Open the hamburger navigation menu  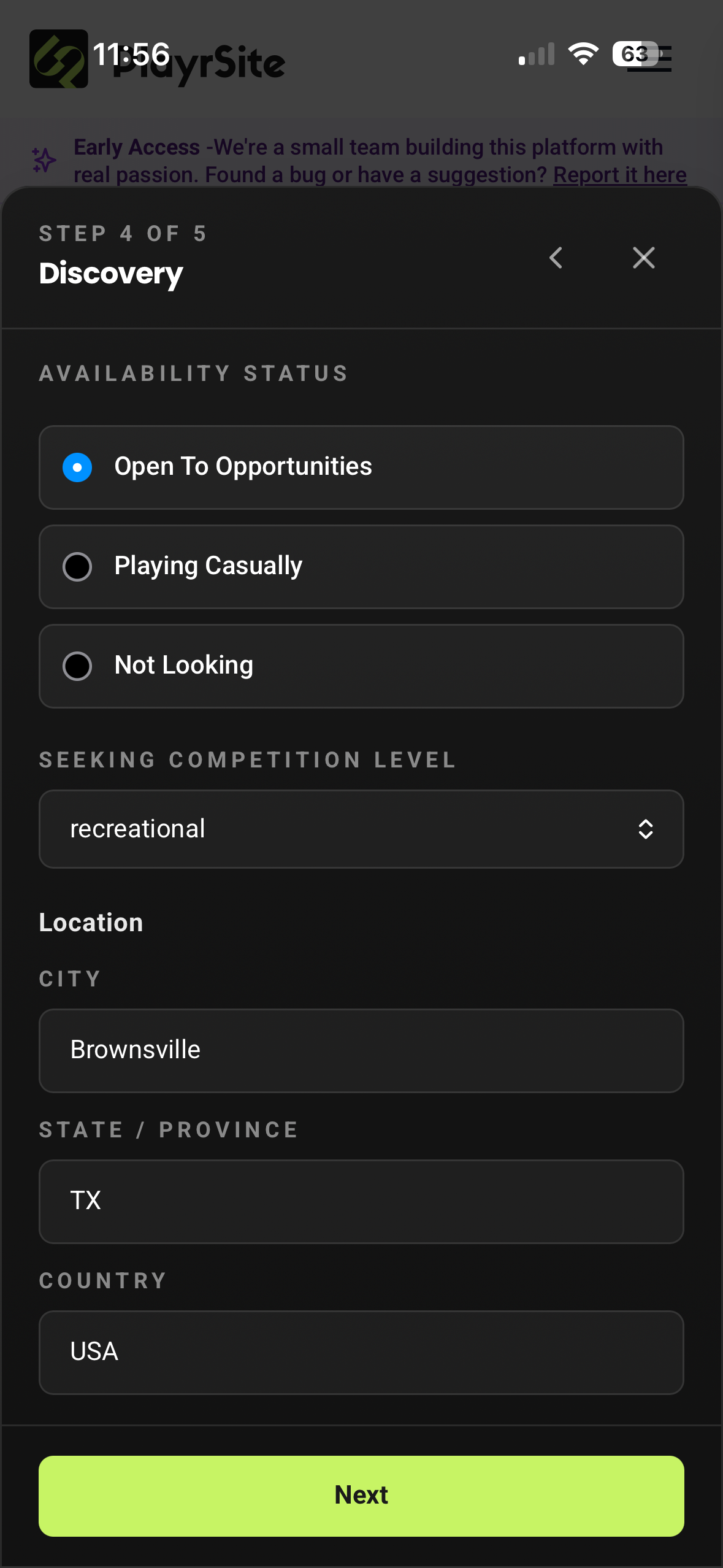pos(651,58)
